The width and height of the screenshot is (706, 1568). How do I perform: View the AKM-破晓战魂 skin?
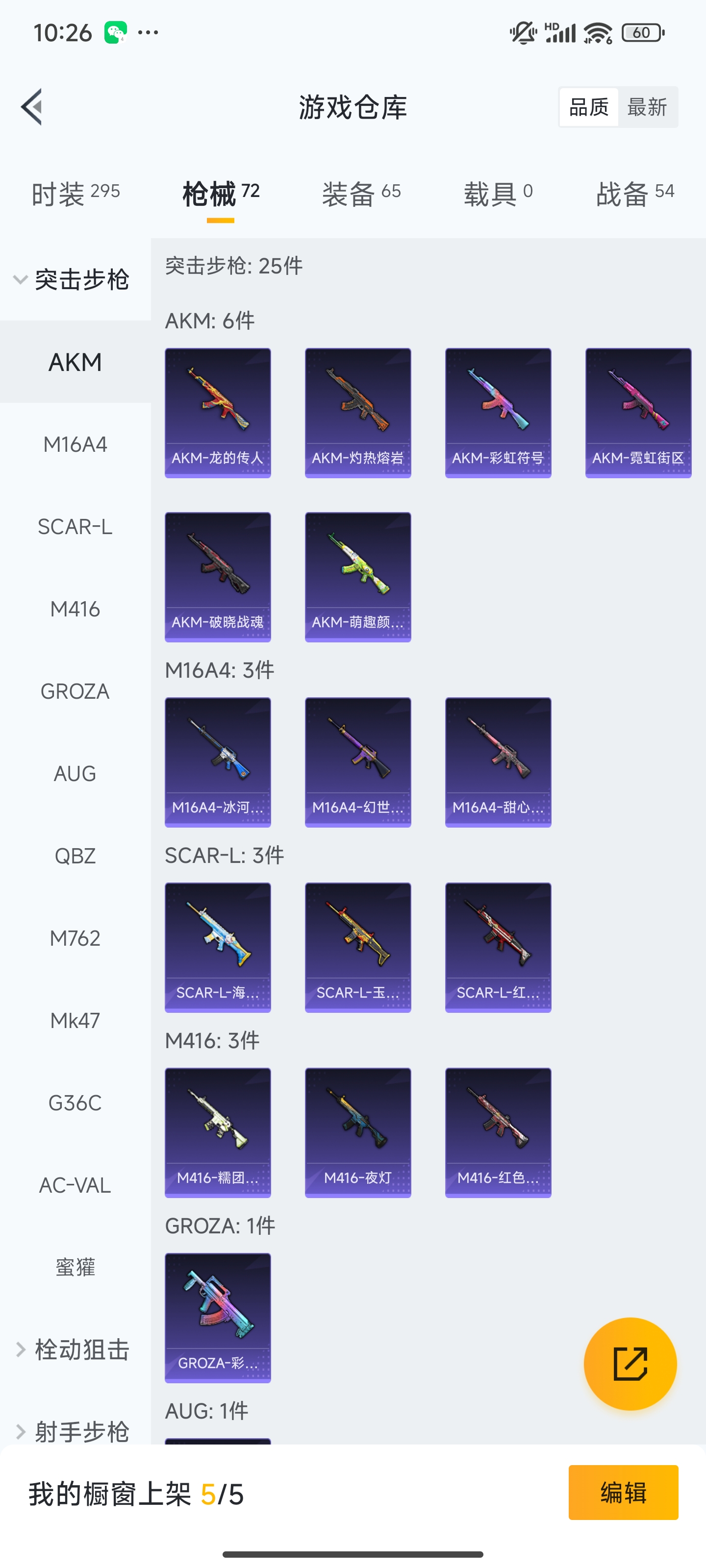218,577
